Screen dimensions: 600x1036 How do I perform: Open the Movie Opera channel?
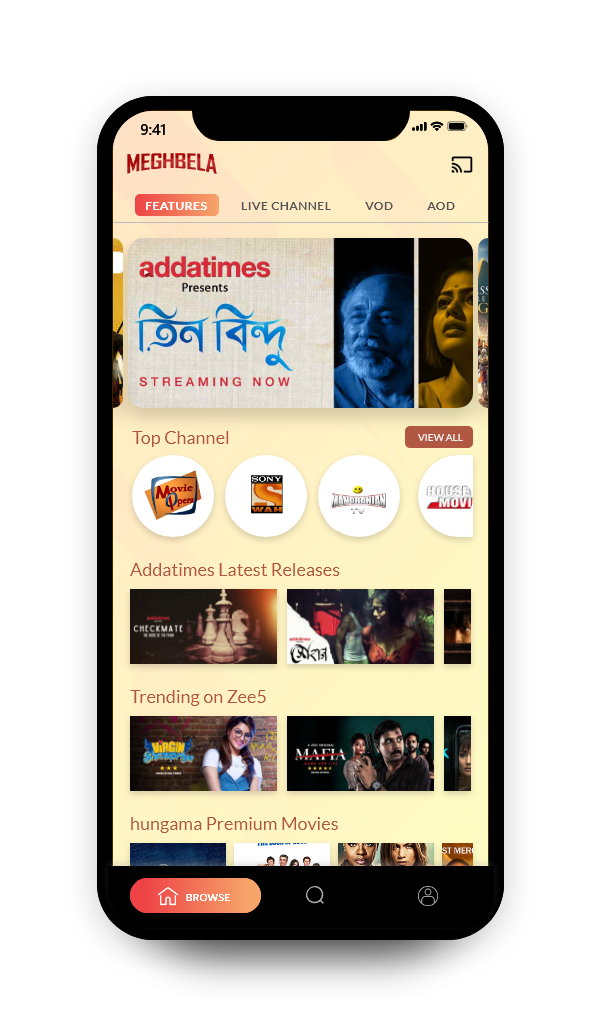point(173,496)
